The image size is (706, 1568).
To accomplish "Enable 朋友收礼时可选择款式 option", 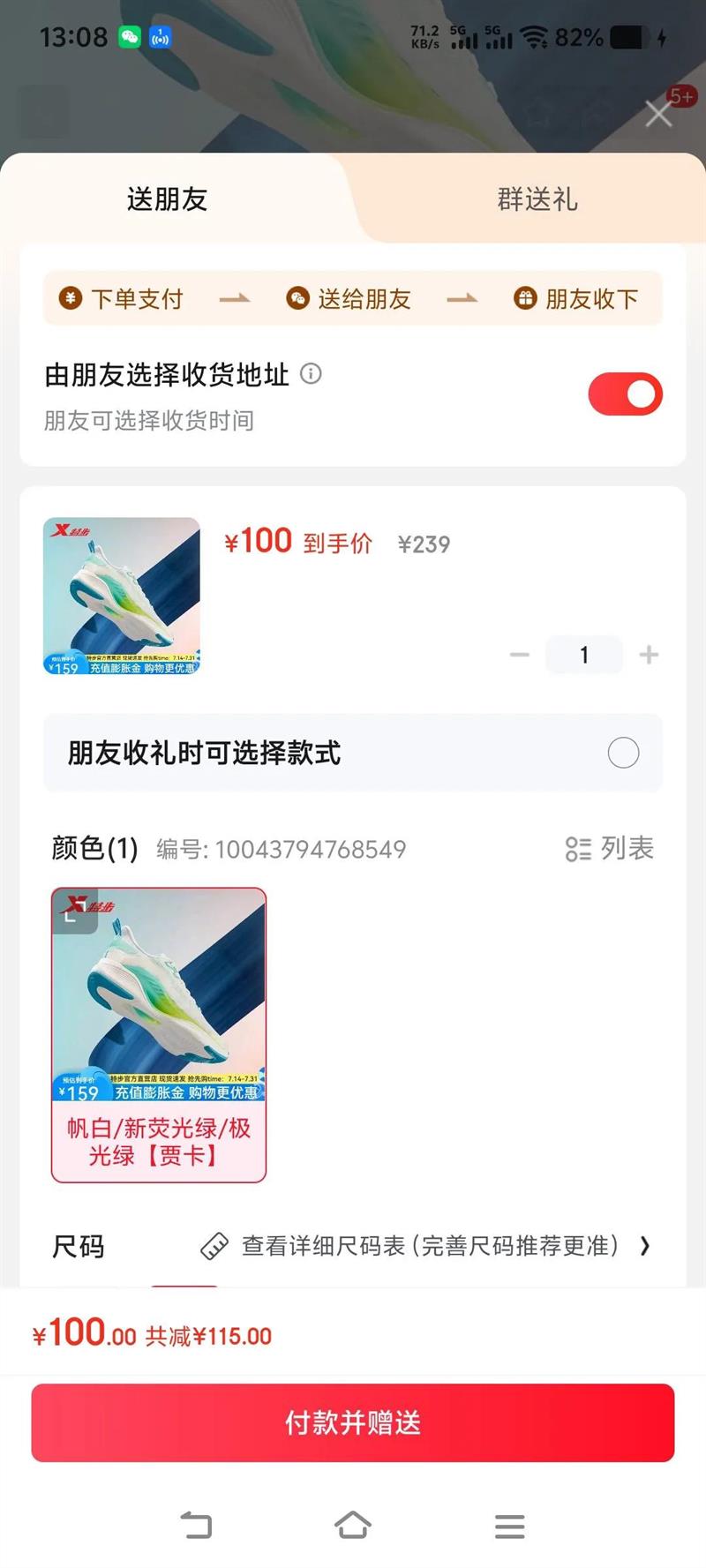I will [x=623, y=753].
